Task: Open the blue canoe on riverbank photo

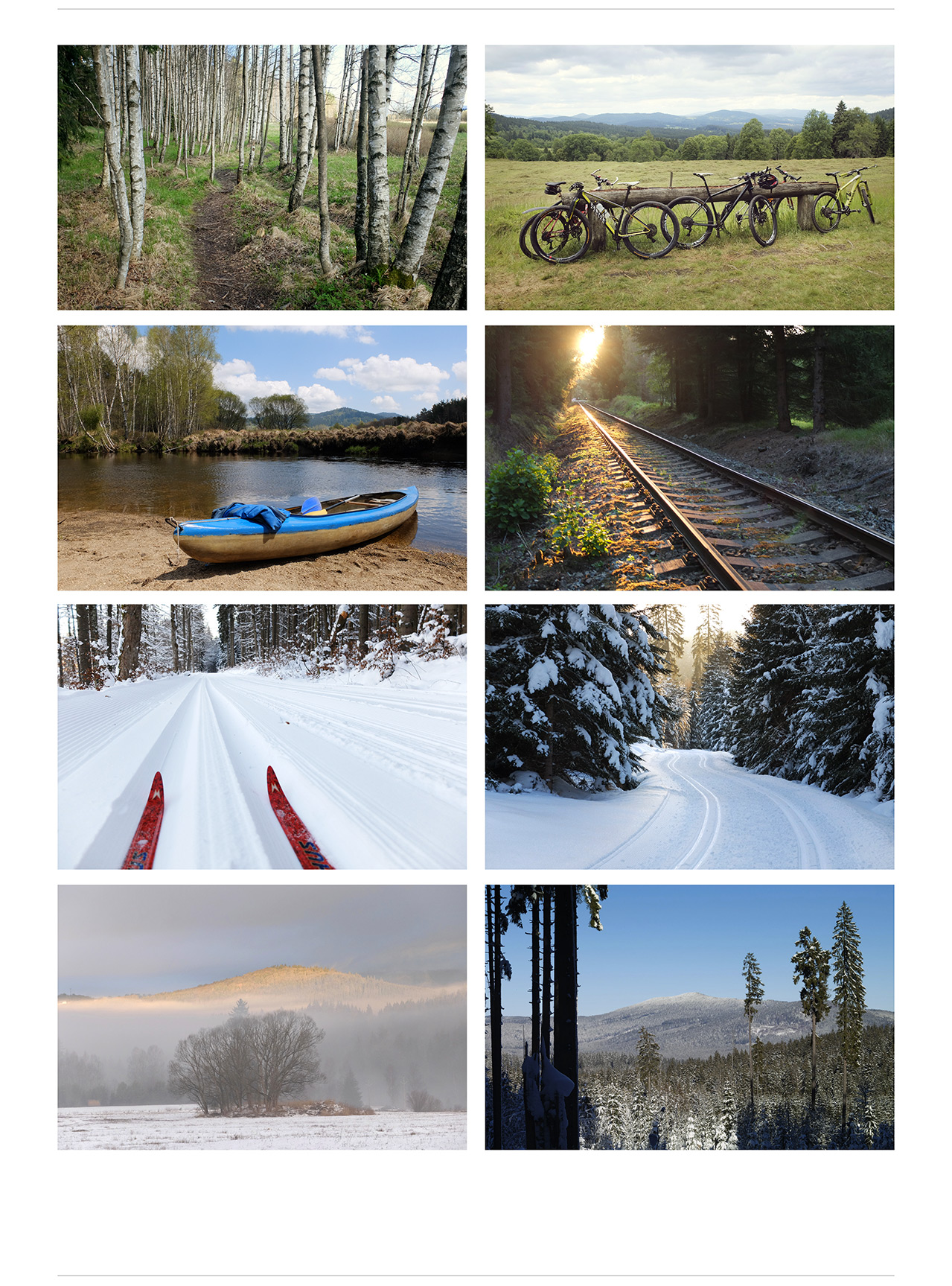Action: coord(262,457)
